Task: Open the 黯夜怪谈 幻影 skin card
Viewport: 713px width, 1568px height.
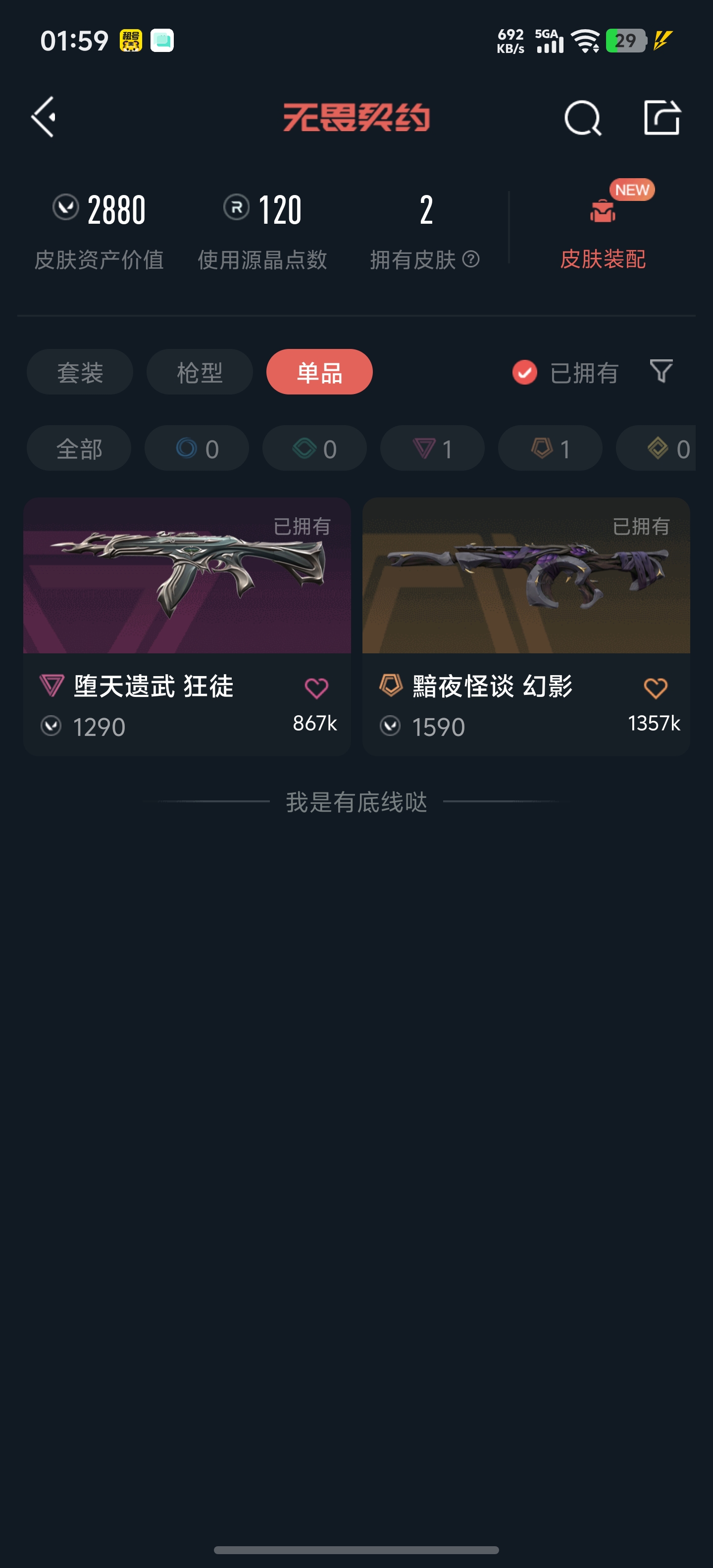Action: (x=526, y=626)
